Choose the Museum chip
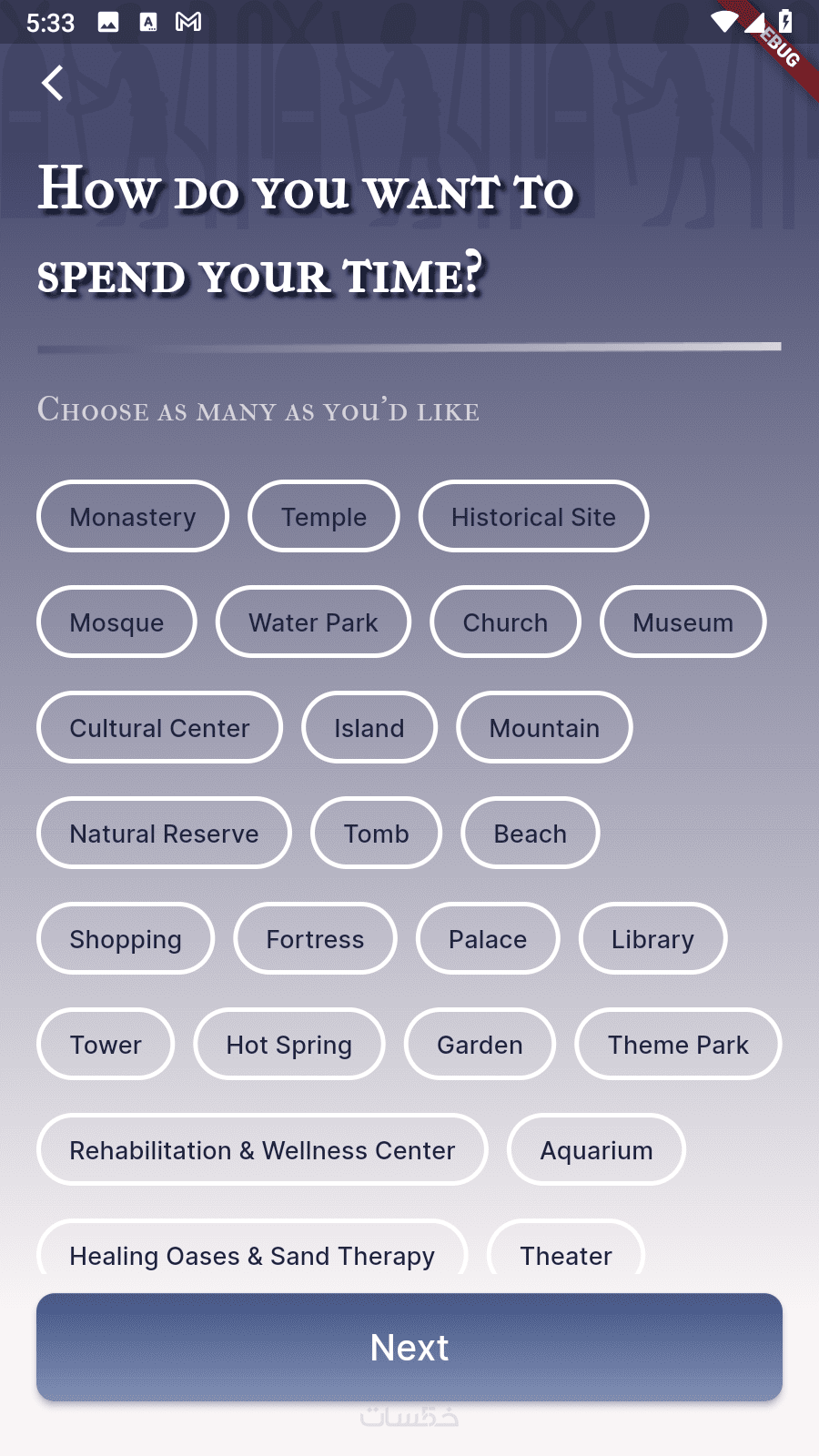Screen dimensions: 819x1456 (x=682, y=622)
